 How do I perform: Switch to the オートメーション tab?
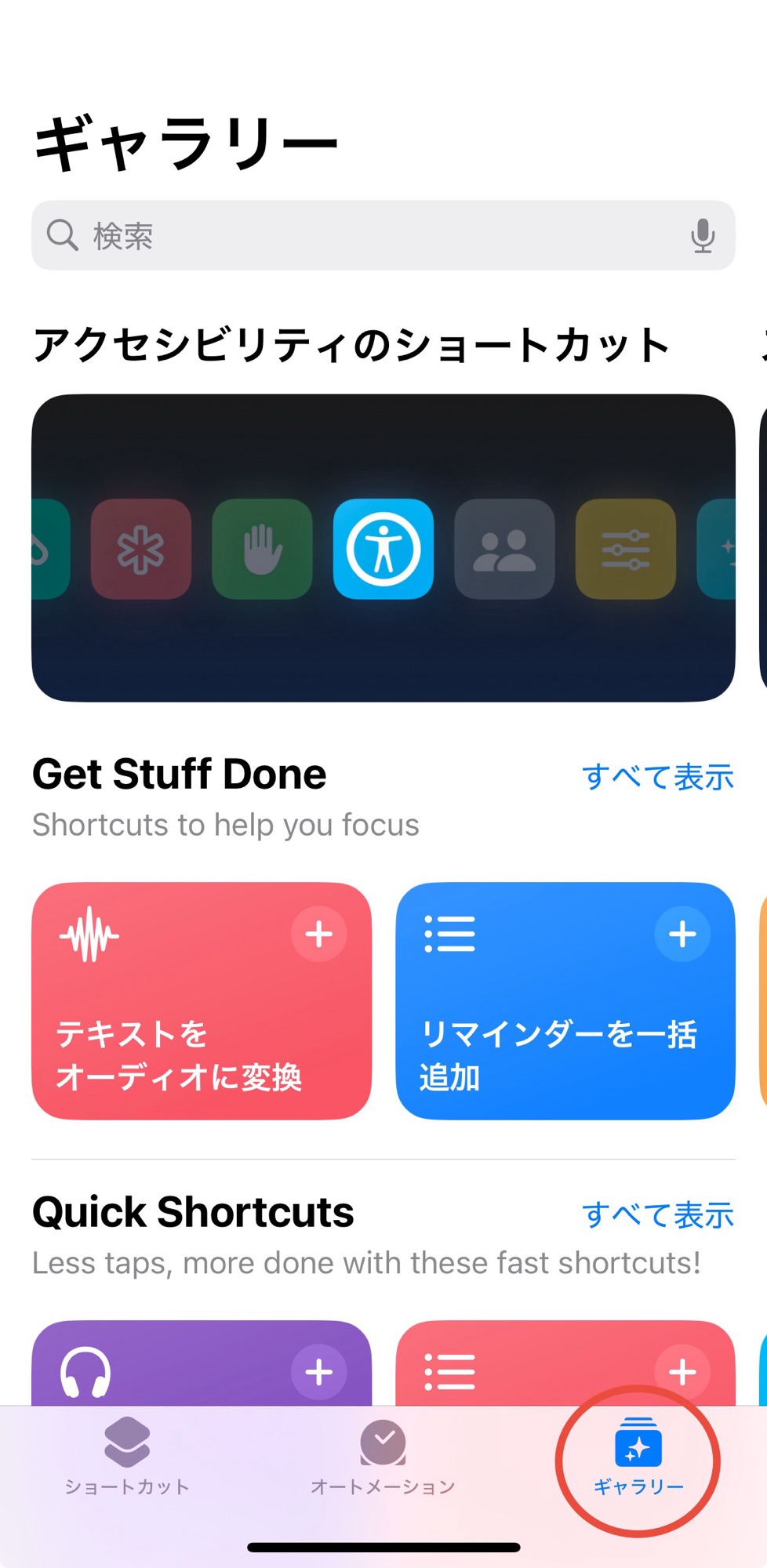383,1458
